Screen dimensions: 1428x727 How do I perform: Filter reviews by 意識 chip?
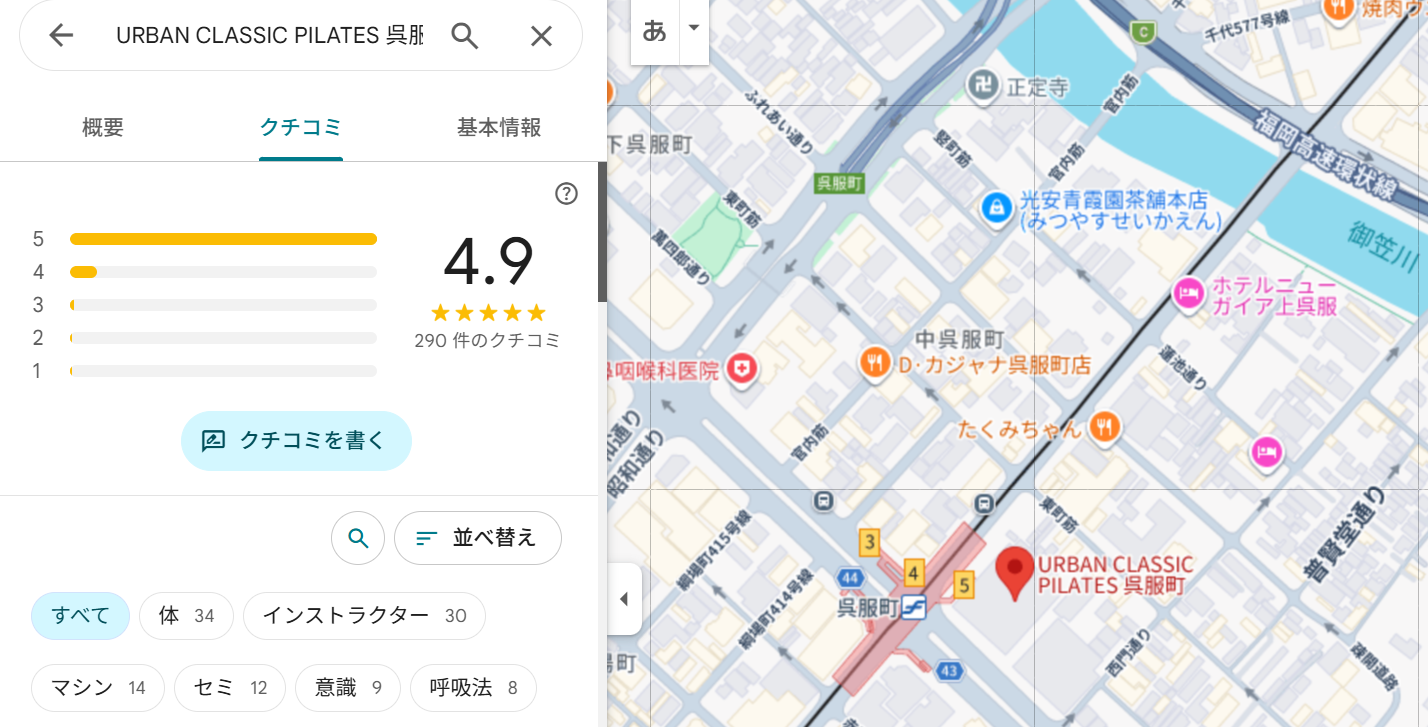[348, 688]
